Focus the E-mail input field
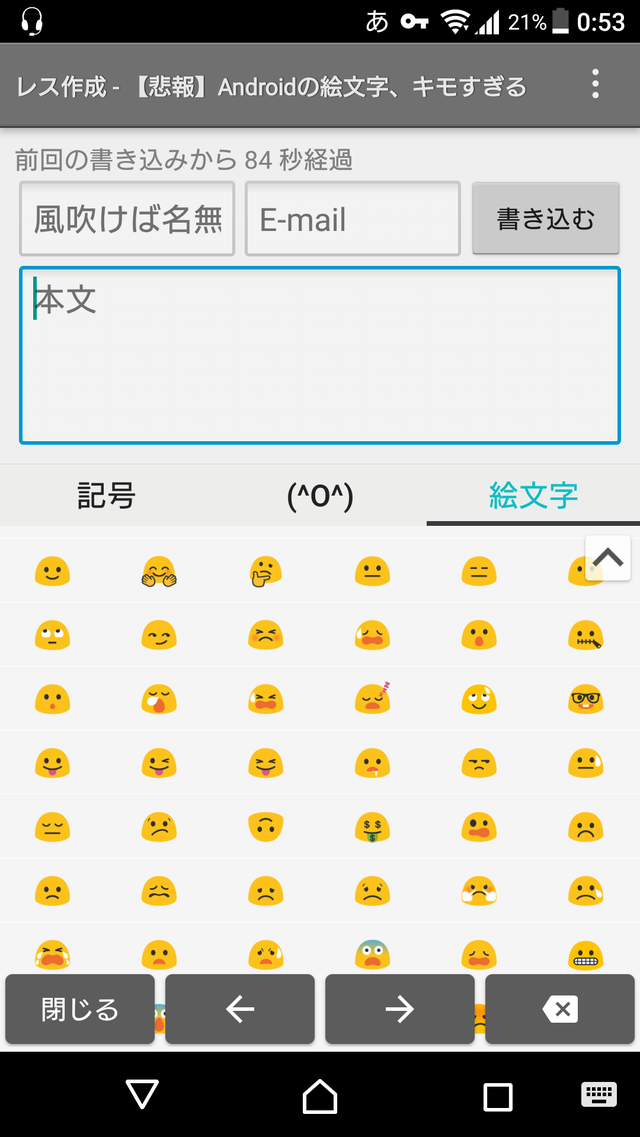The height and width of the screenshot is (1137, 640). (x=352, y=219)
